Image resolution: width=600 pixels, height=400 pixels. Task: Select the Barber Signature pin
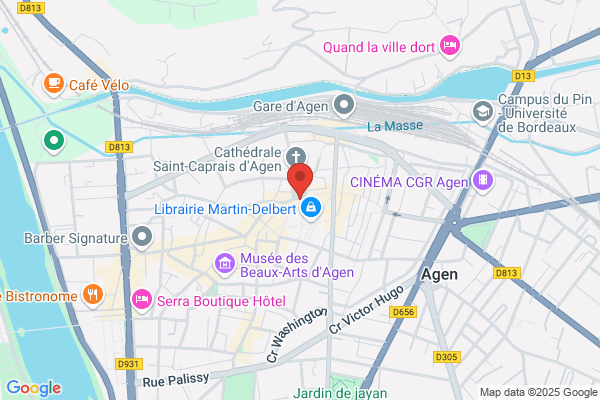(142, 238)
